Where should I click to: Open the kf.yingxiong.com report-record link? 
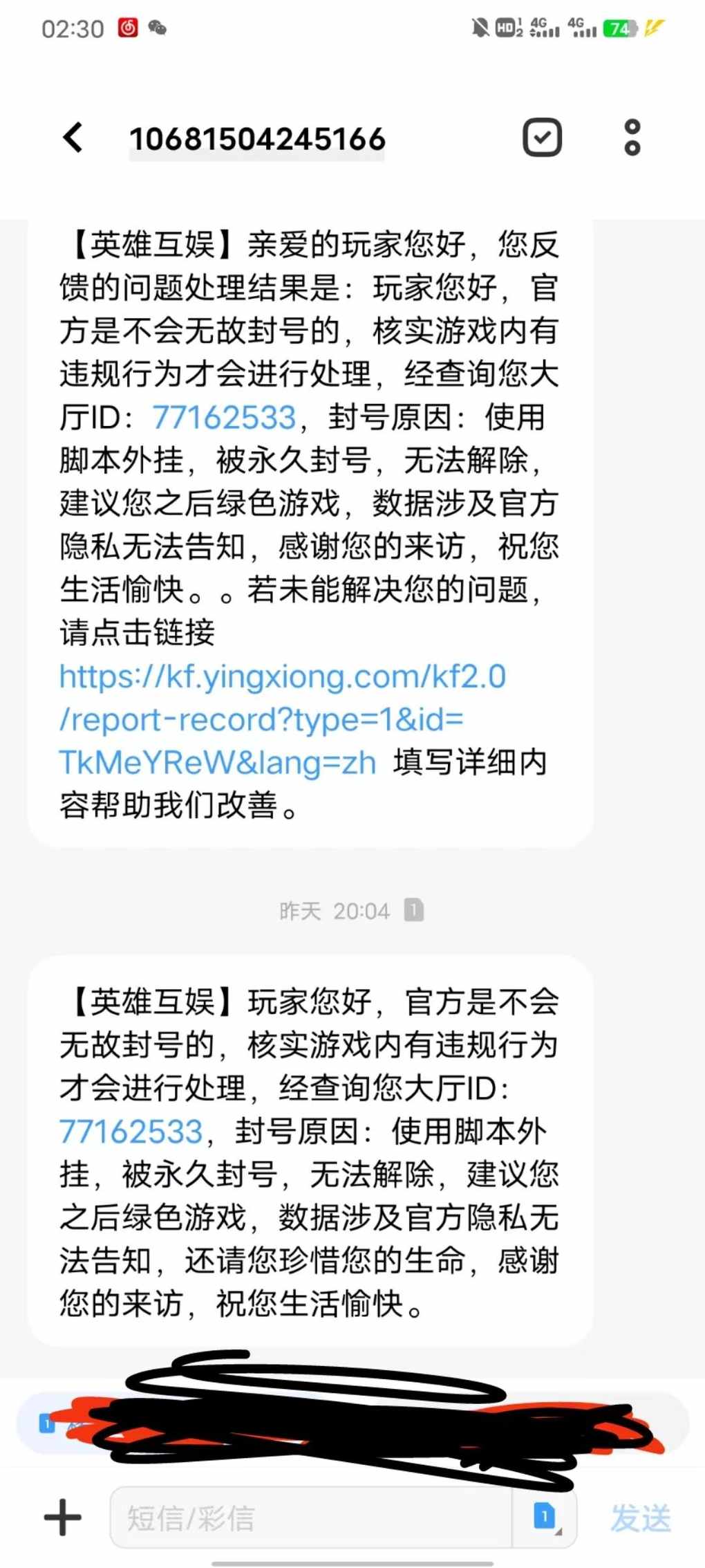tap(282, 719)
